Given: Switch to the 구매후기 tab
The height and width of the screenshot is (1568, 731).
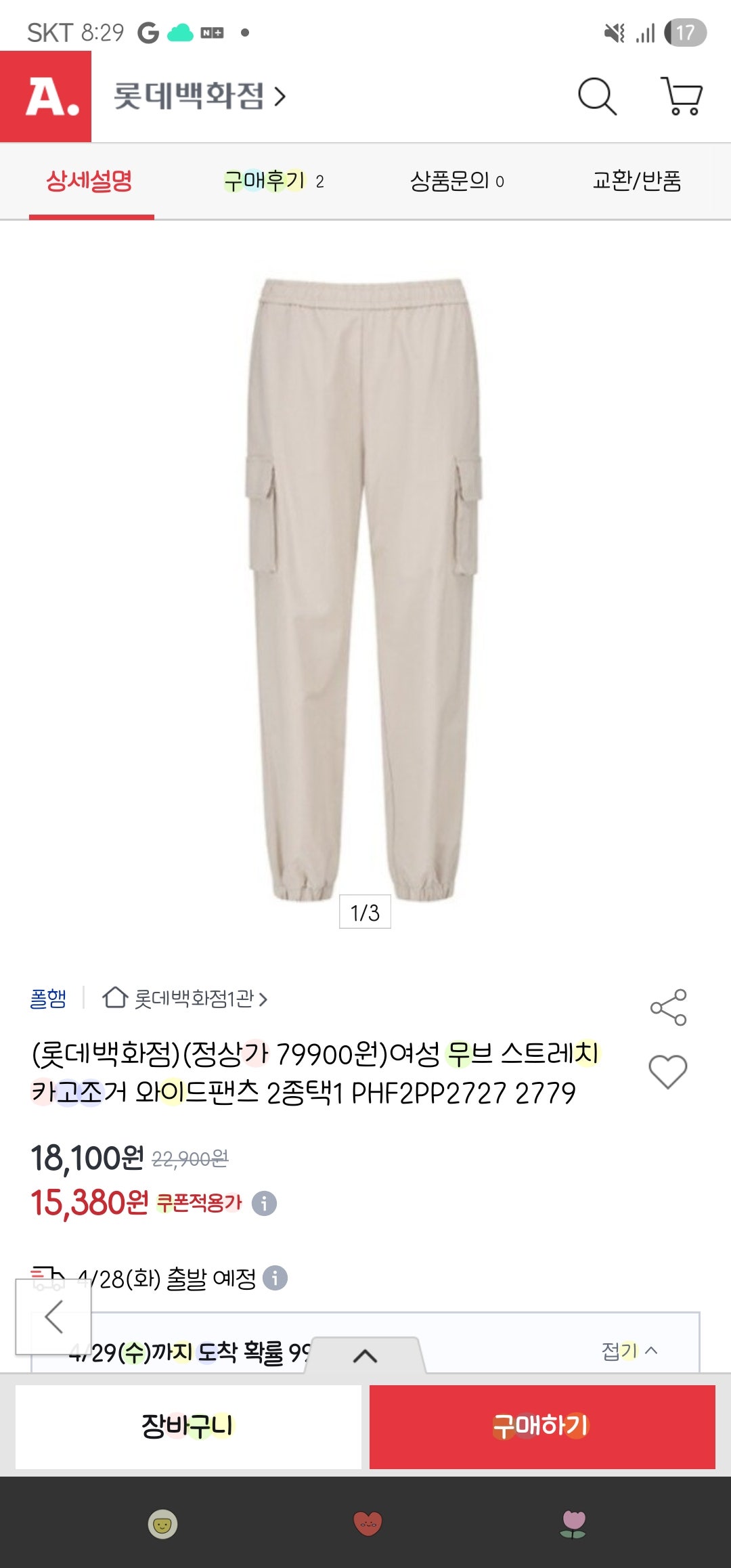Looking at the screenshot, I should pos(263,181).
